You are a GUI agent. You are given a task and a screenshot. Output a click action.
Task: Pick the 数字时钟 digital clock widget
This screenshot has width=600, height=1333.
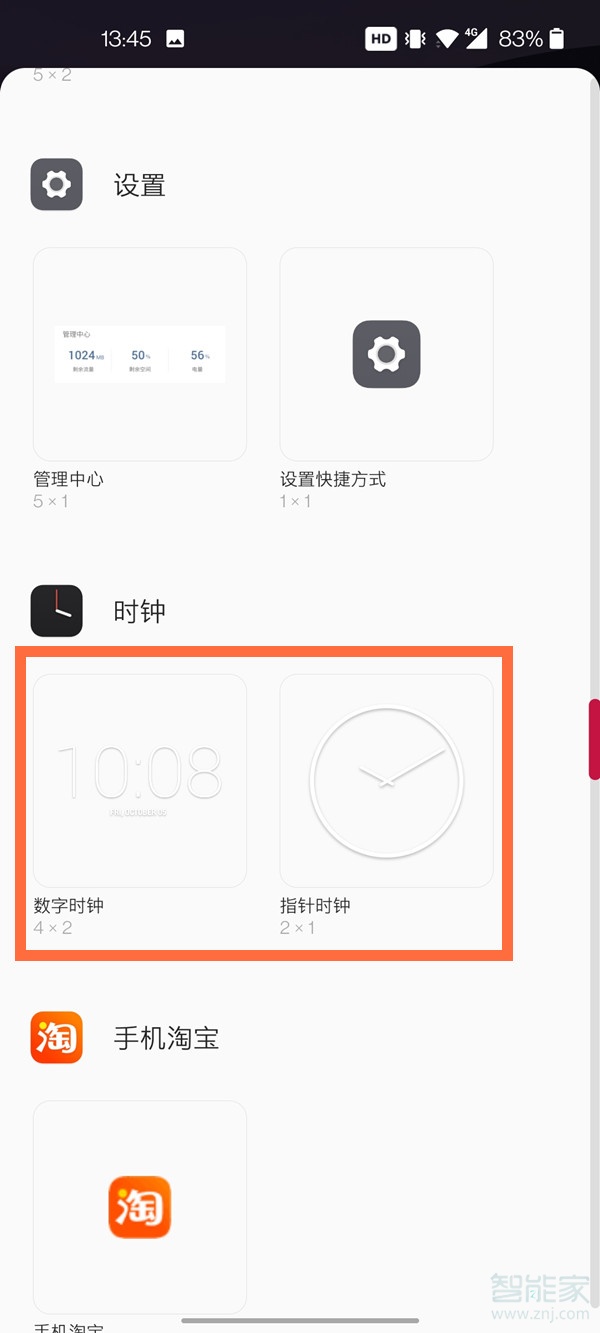(140, 780)
